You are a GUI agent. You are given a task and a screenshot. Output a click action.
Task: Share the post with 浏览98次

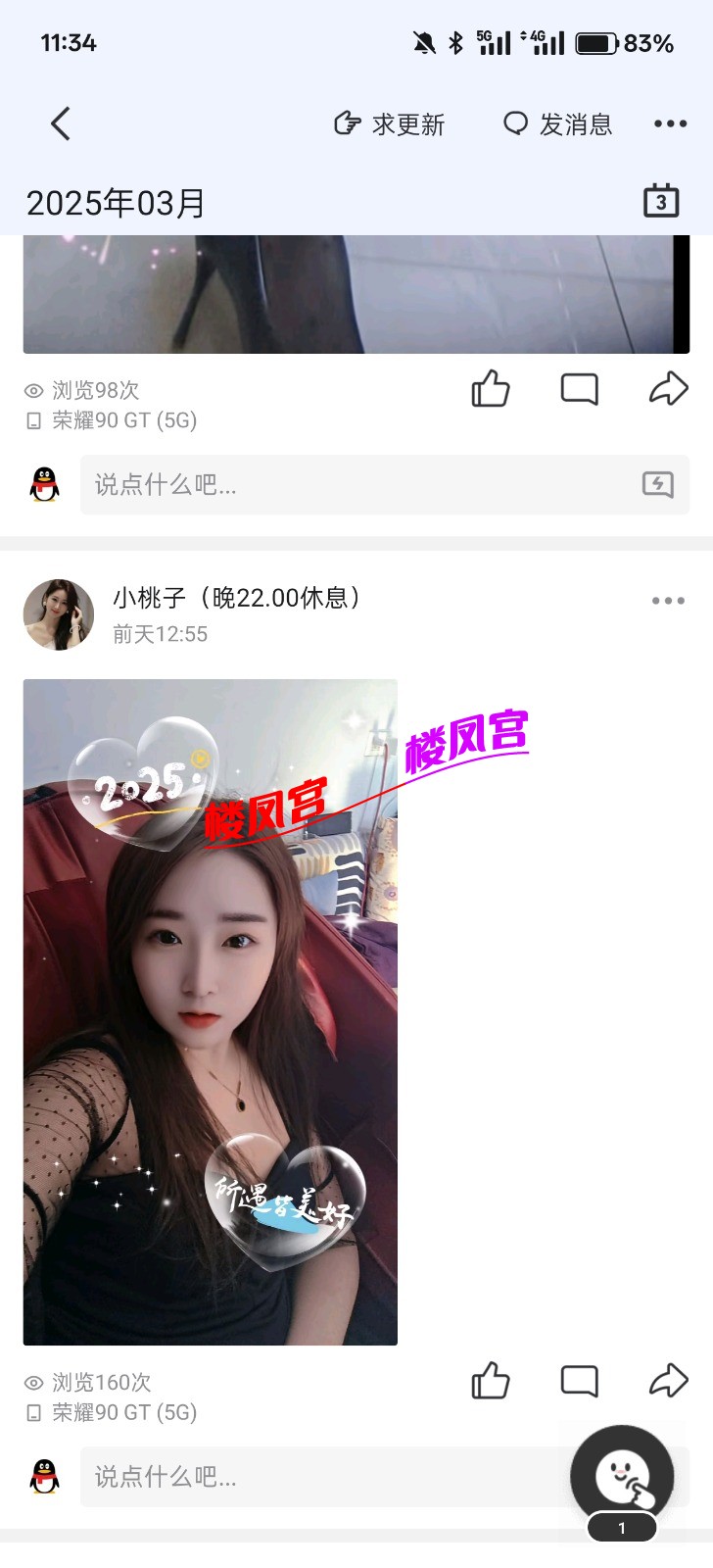(669, 389)
